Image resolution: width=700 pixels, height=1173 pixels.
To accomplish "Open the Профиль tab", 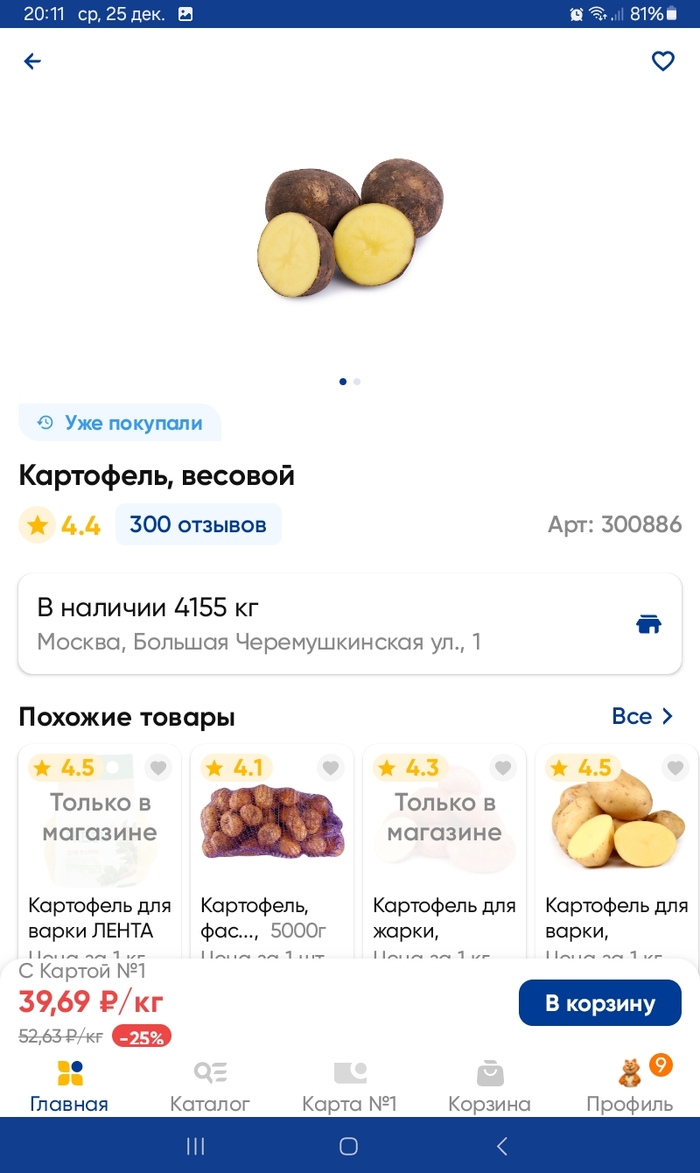I will (x=630, y=1086).
